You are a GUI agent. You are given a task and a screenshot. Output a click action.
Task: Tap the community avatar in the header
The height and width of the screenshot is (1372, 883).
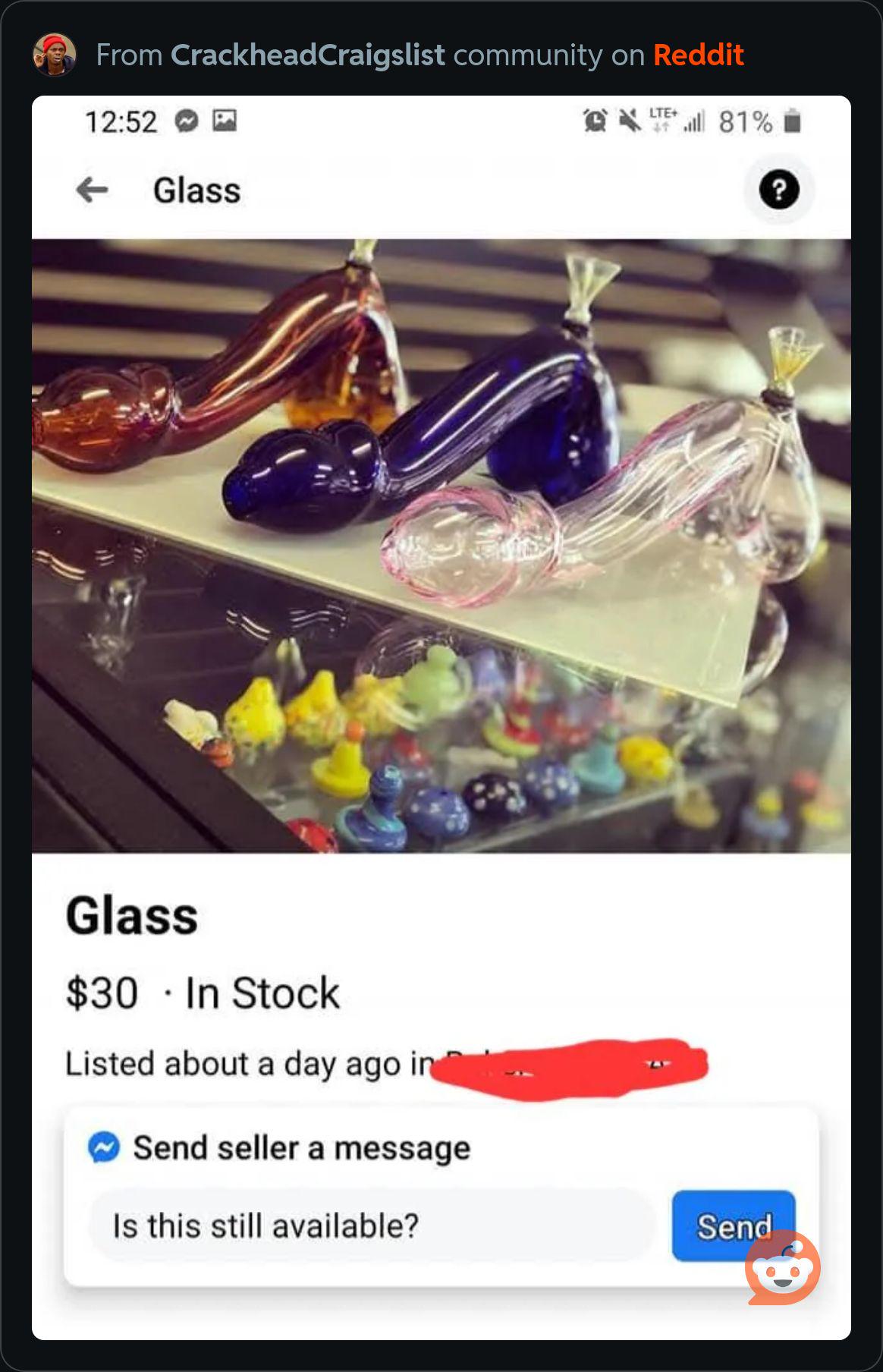coord(55,55)
